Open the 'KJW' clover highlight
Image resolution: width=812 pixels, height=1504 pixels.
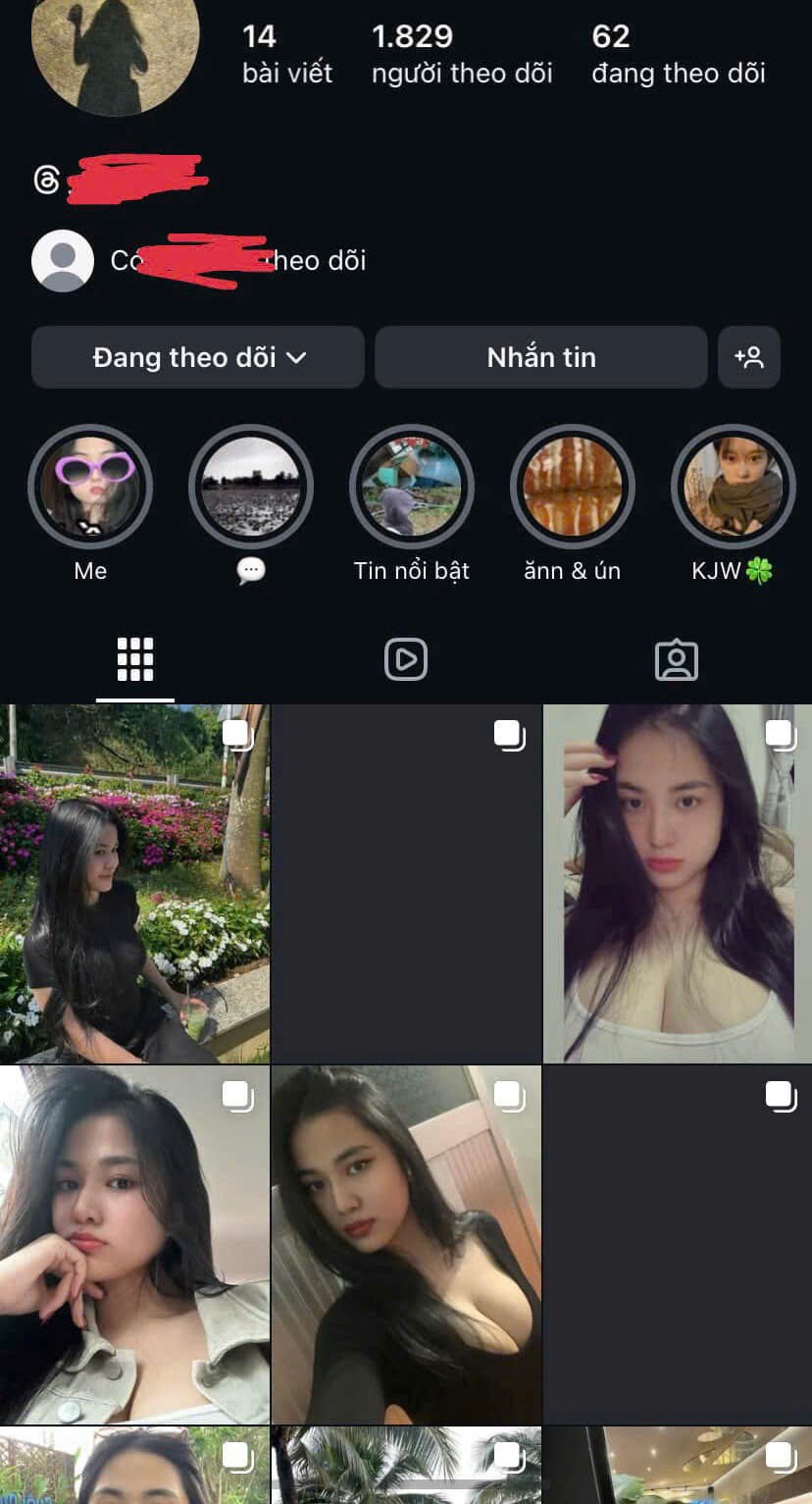[734, 488]
